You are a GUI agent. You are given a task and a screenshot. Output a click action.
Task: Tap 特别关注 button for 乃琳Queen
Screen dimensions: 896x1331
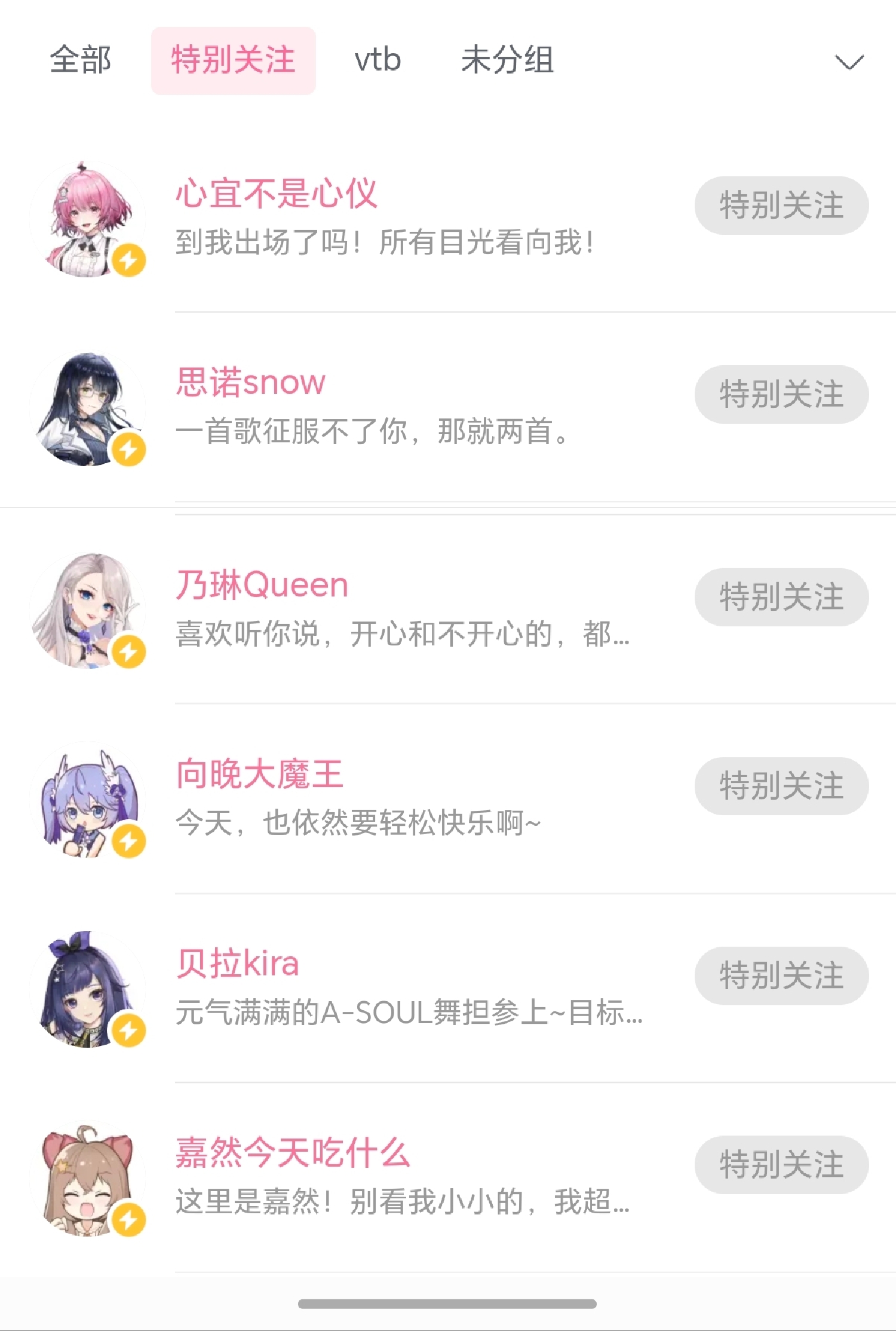(x=781, y=597)
